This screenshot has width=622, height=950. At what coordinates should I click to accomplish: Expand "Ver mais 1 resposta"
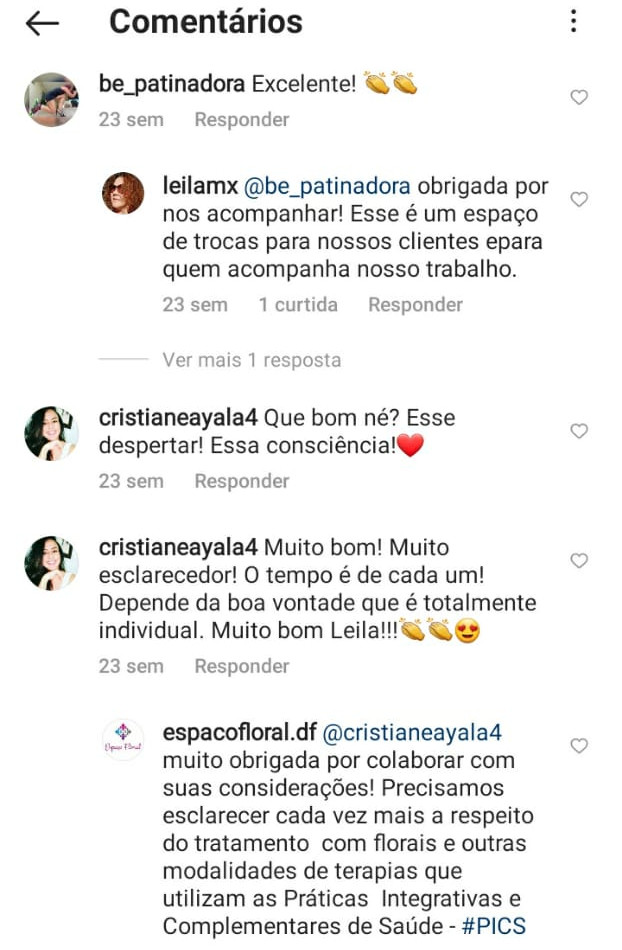[x=251, y=360]
